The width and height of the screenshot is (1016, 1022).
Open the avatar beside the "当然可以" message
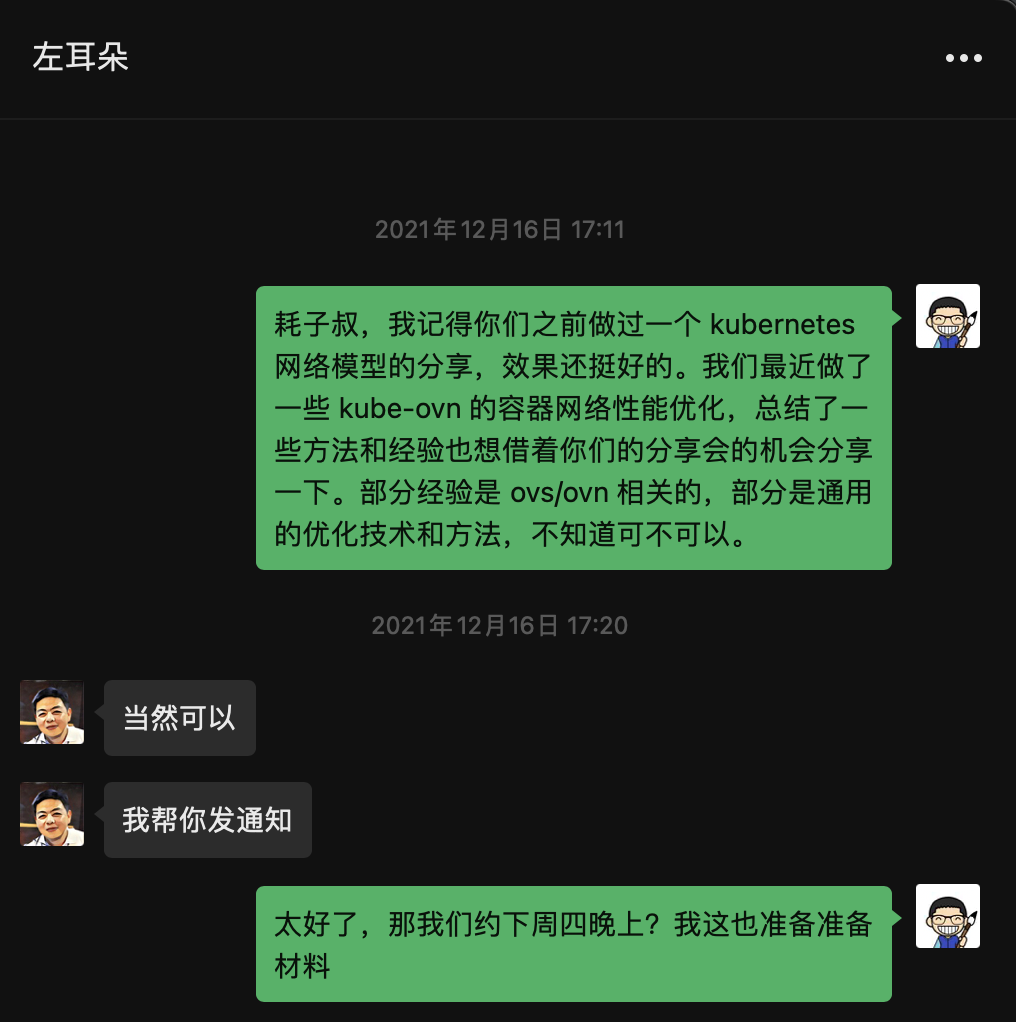(x=52, y=712)
